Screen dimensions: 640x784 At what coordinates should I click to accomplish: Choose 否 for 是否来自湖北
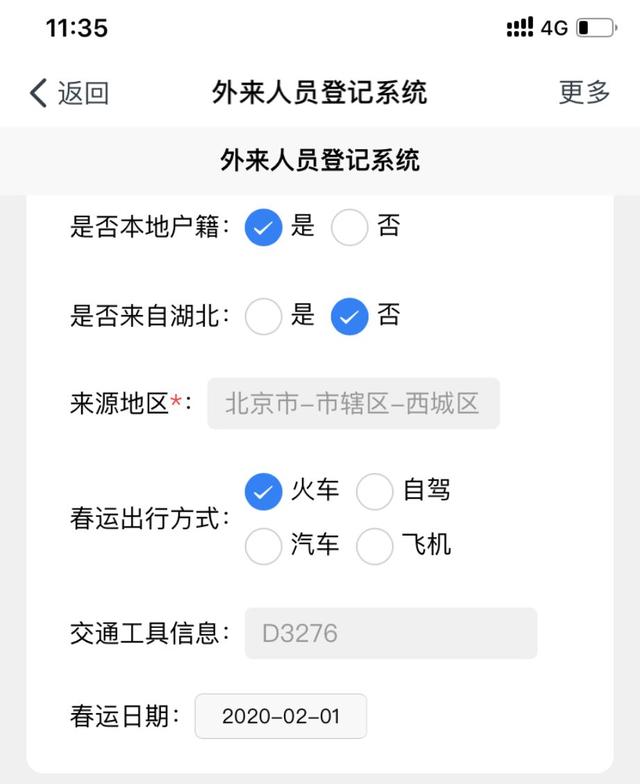click(350, 317)
